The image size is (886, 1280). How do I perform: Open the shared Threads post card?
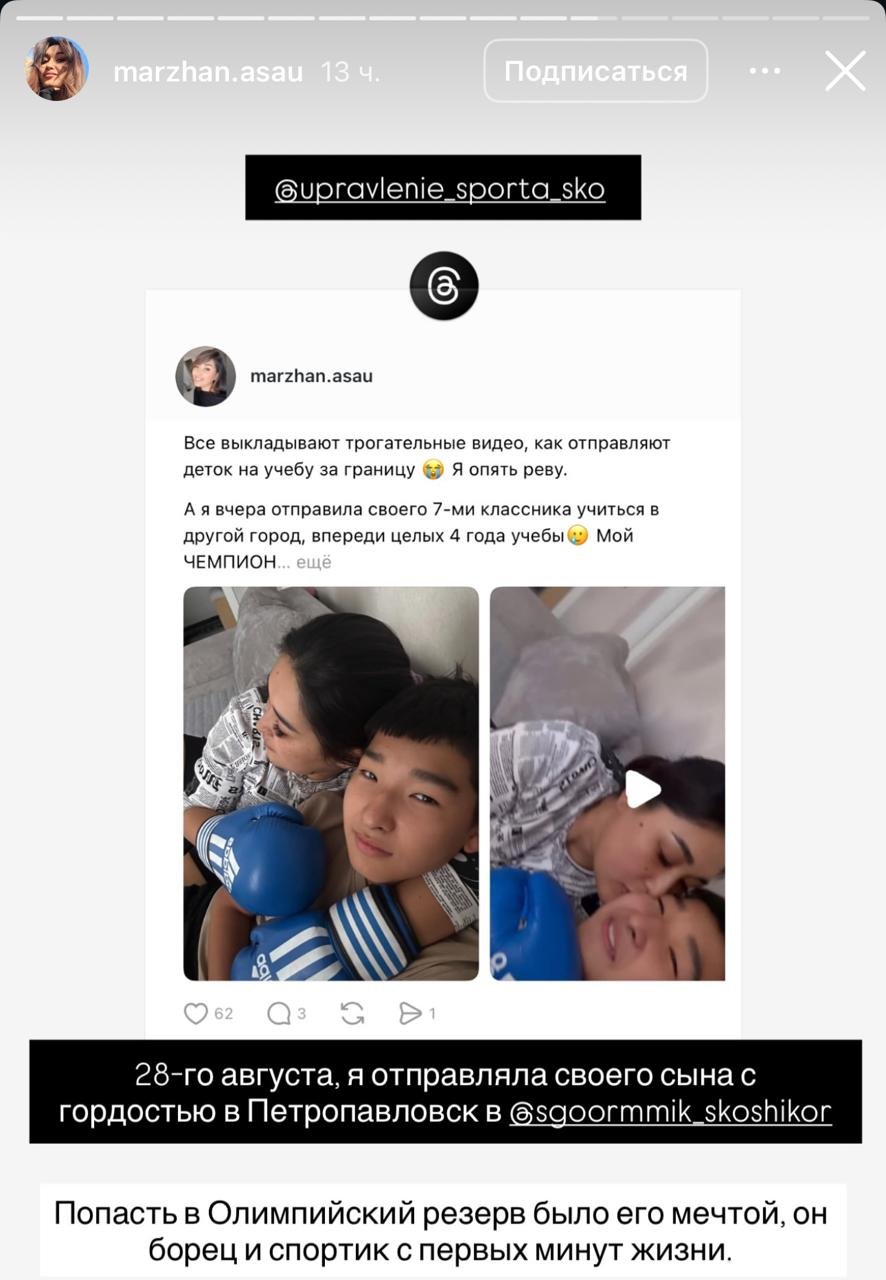[x=443, y=660]
